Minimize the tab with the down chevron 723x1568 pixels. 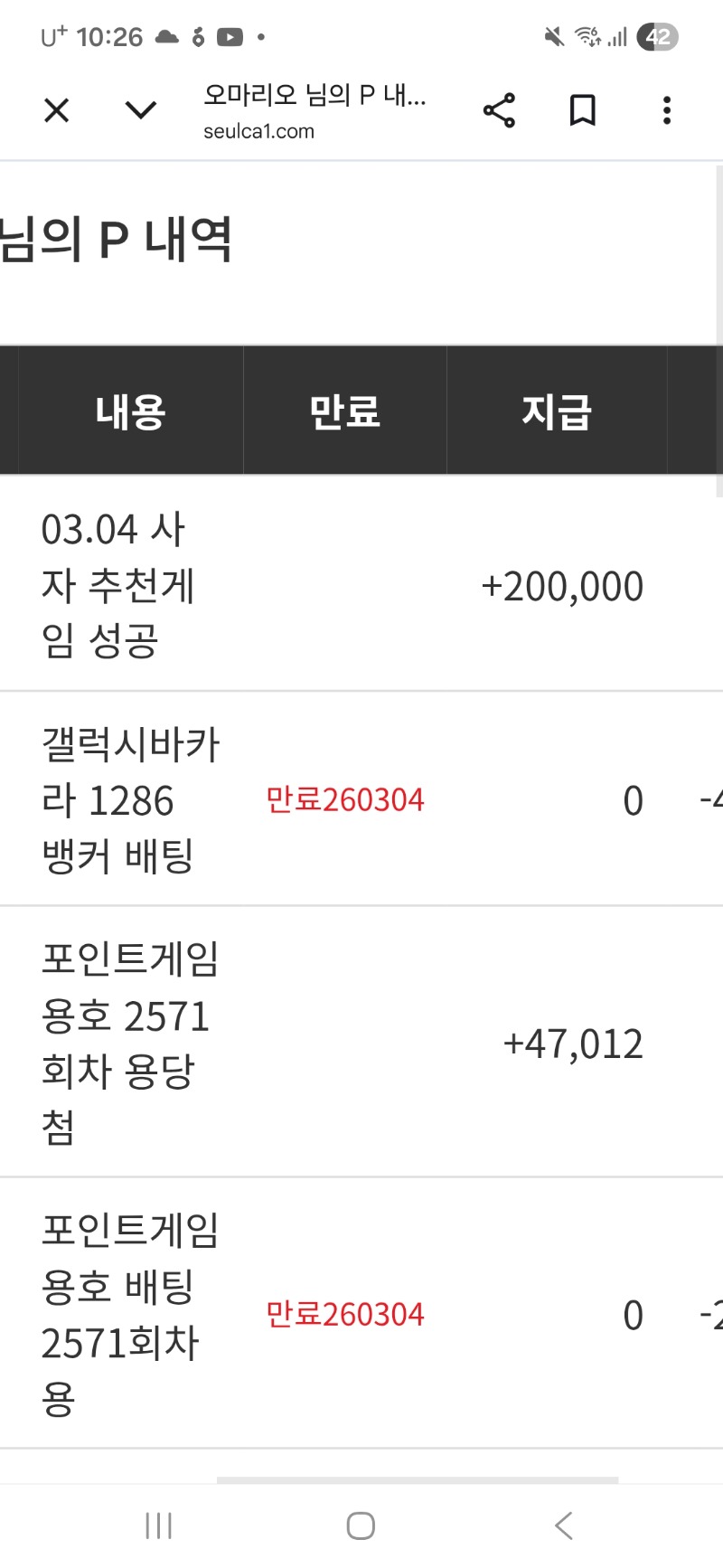coord(140,110)
